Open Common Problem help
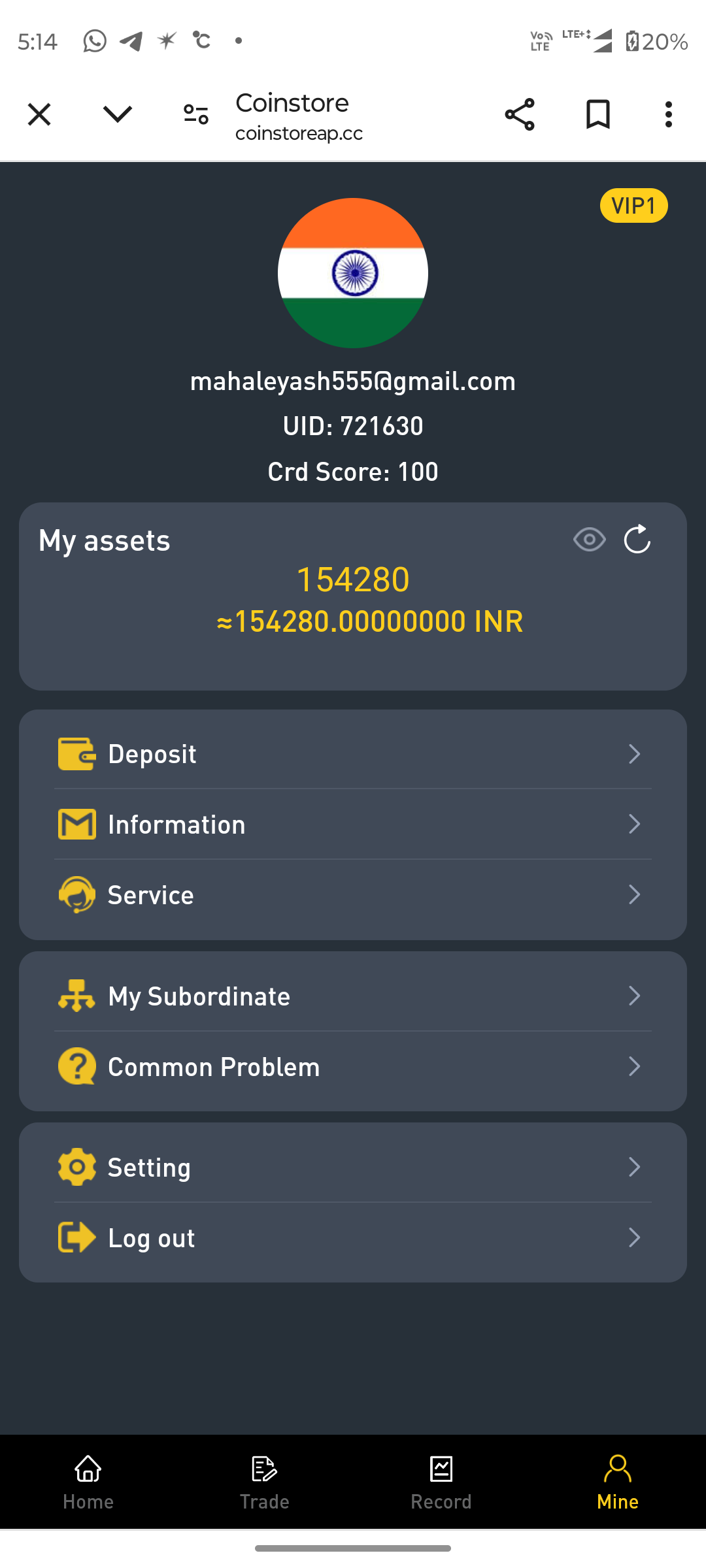This screenshot has width=706, height=1568. pos(353,1067)
